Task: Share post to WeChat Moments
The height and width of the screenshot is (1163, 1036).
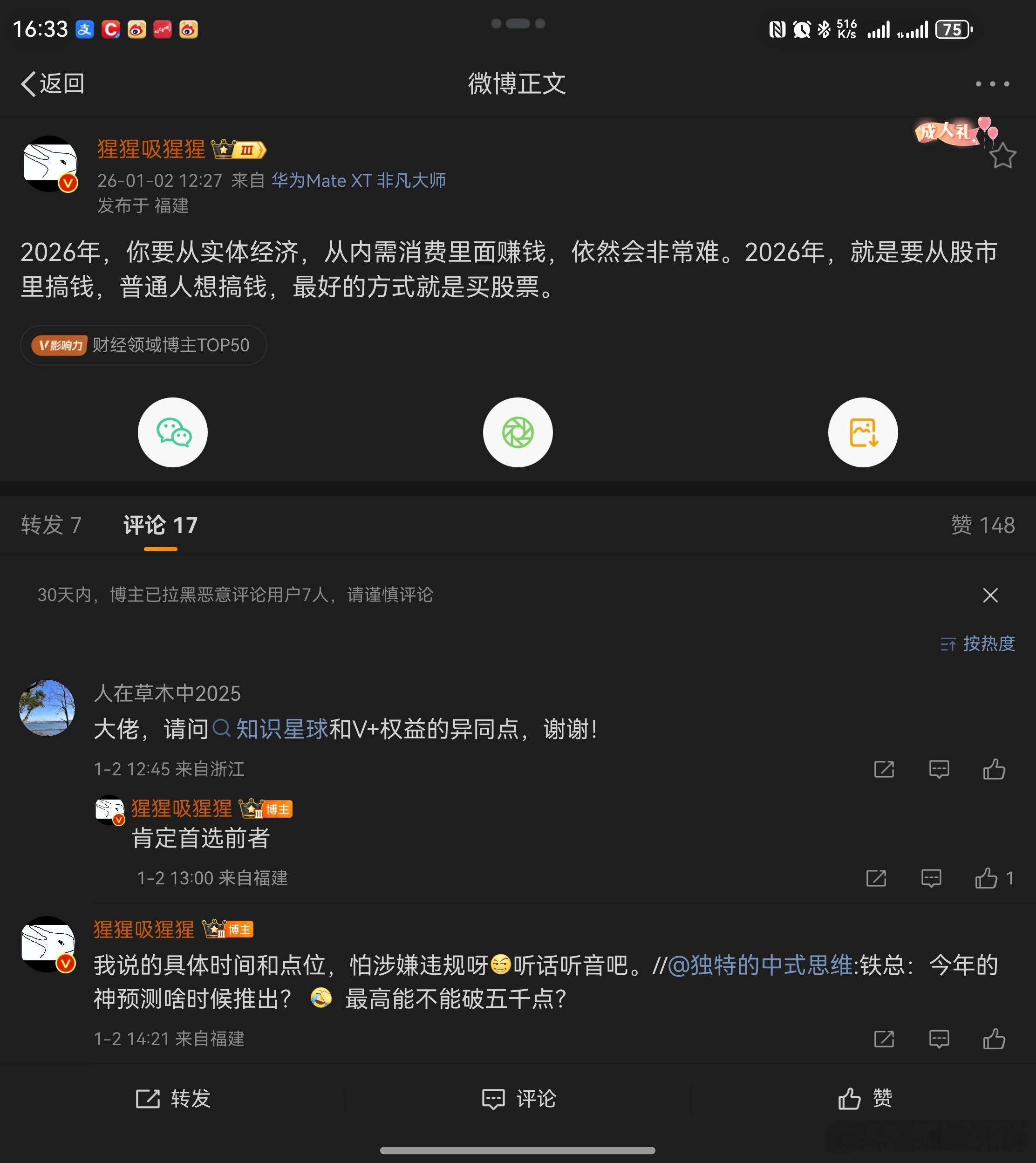Action: (x=517, y=433)
